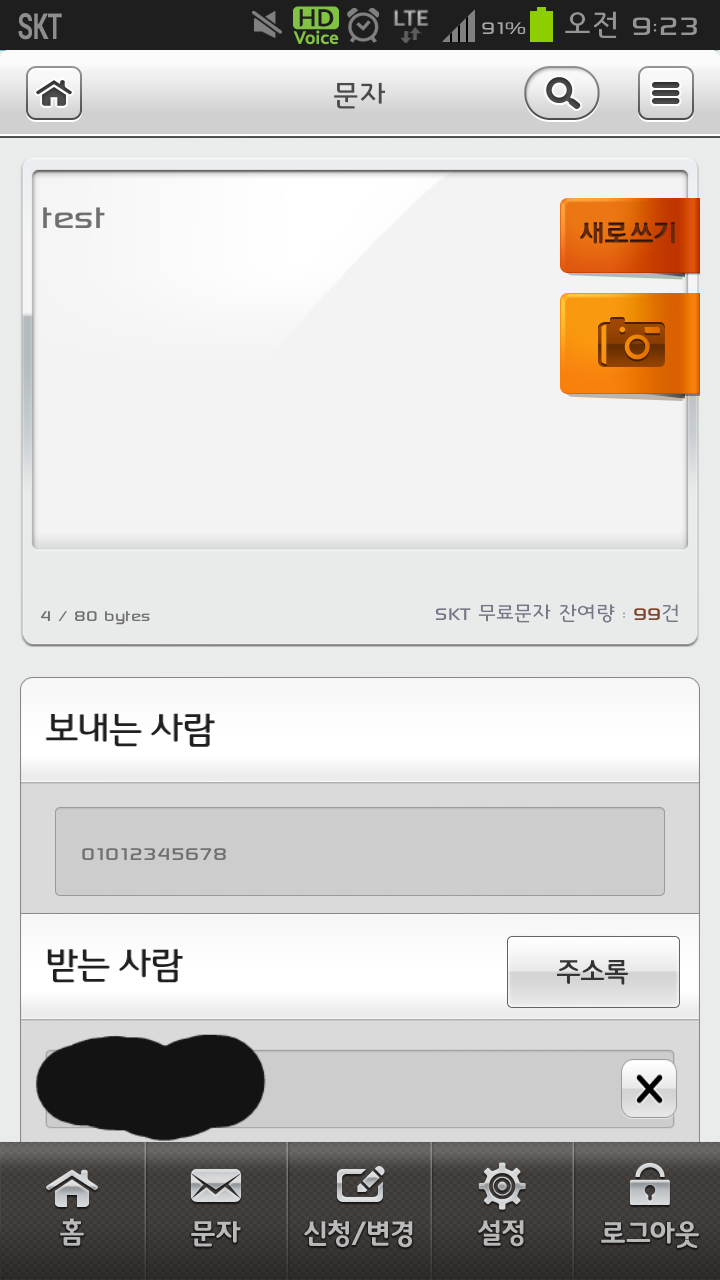720x1280 pixels.
Task: Switch to the 홈 tab
Action: (x=72, y=1208)
